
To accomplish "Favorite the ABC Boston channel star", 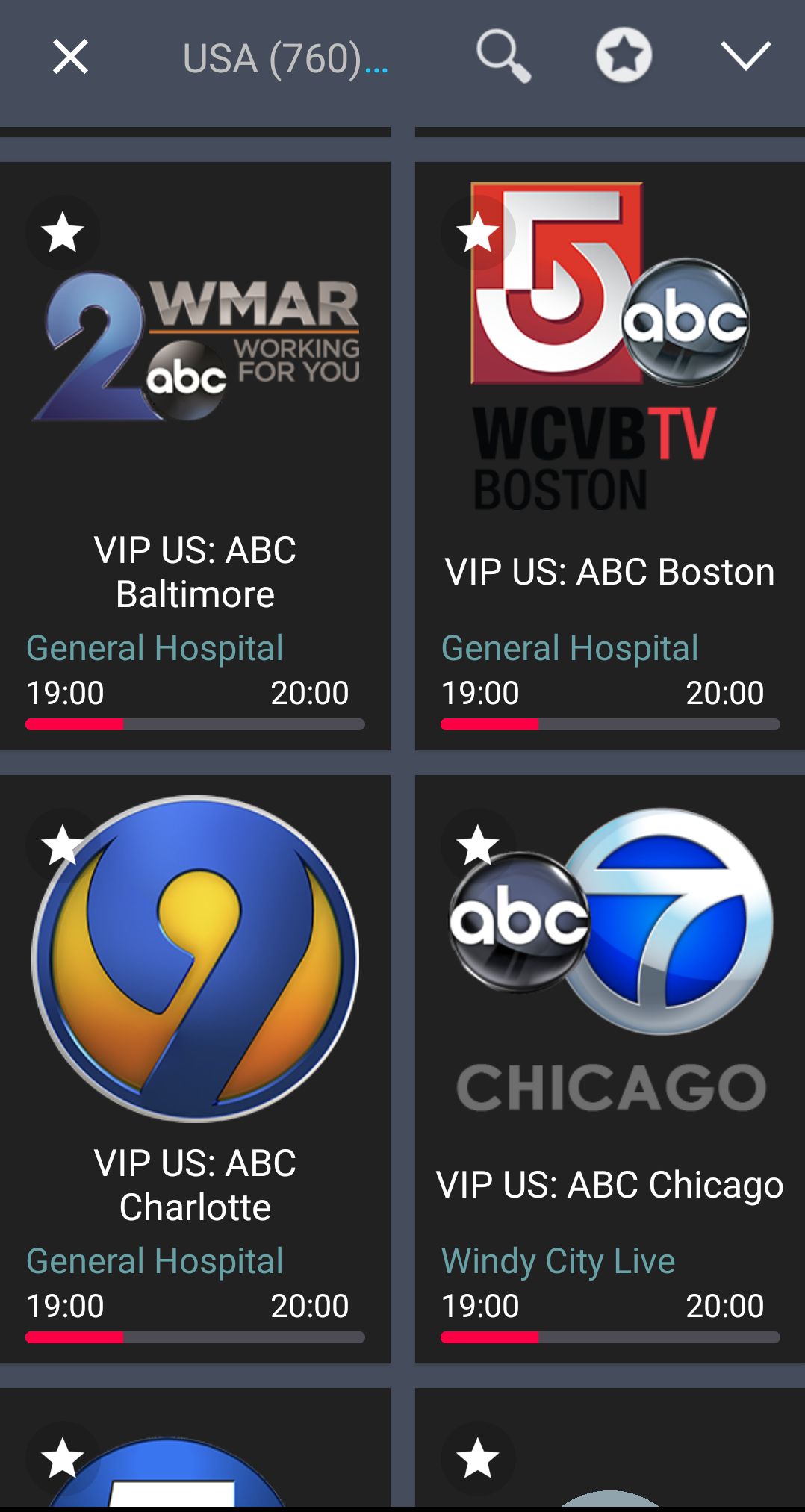I will point(478,232).
